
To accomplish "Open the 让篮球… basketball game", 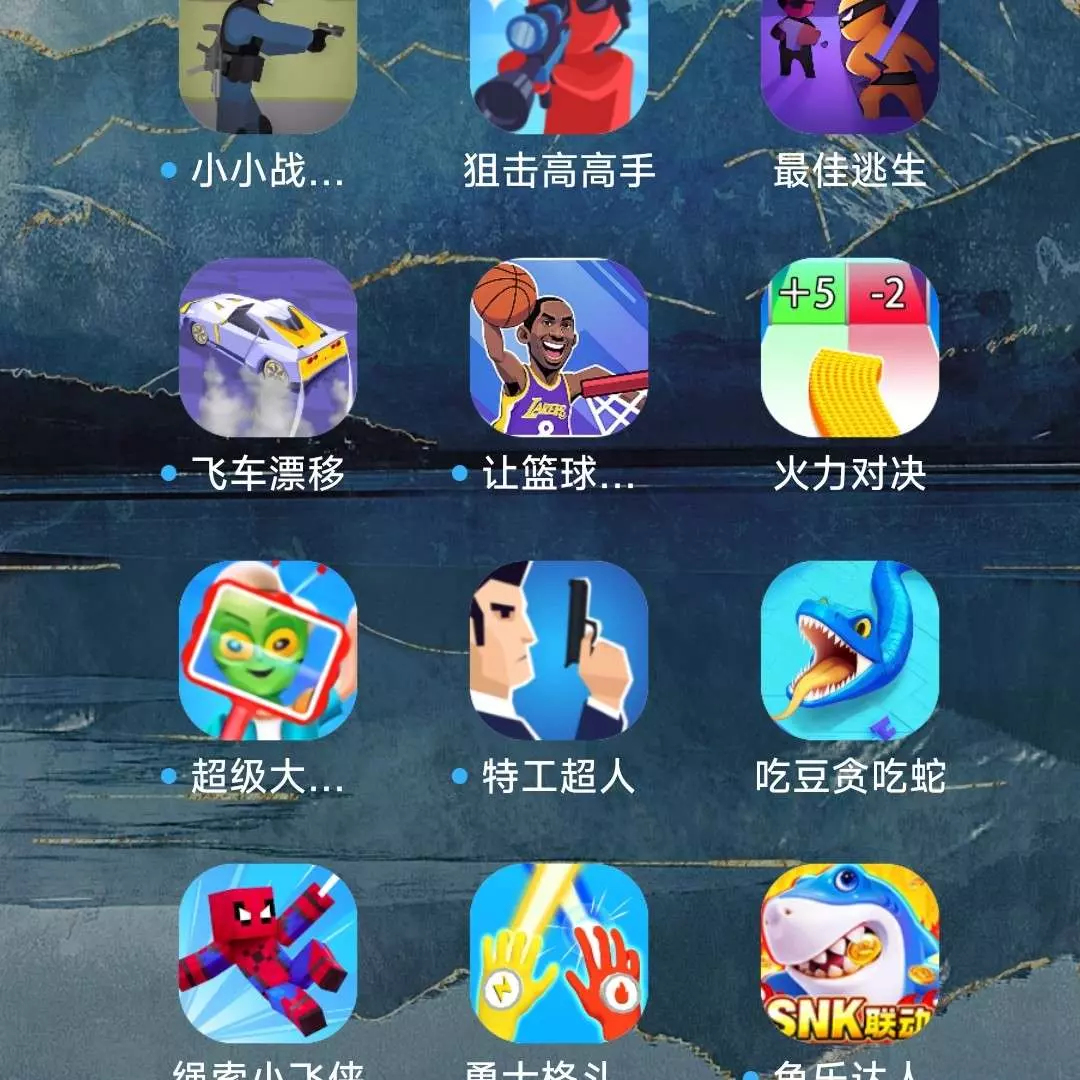I will pyautogui.click(x=559, y=347).
